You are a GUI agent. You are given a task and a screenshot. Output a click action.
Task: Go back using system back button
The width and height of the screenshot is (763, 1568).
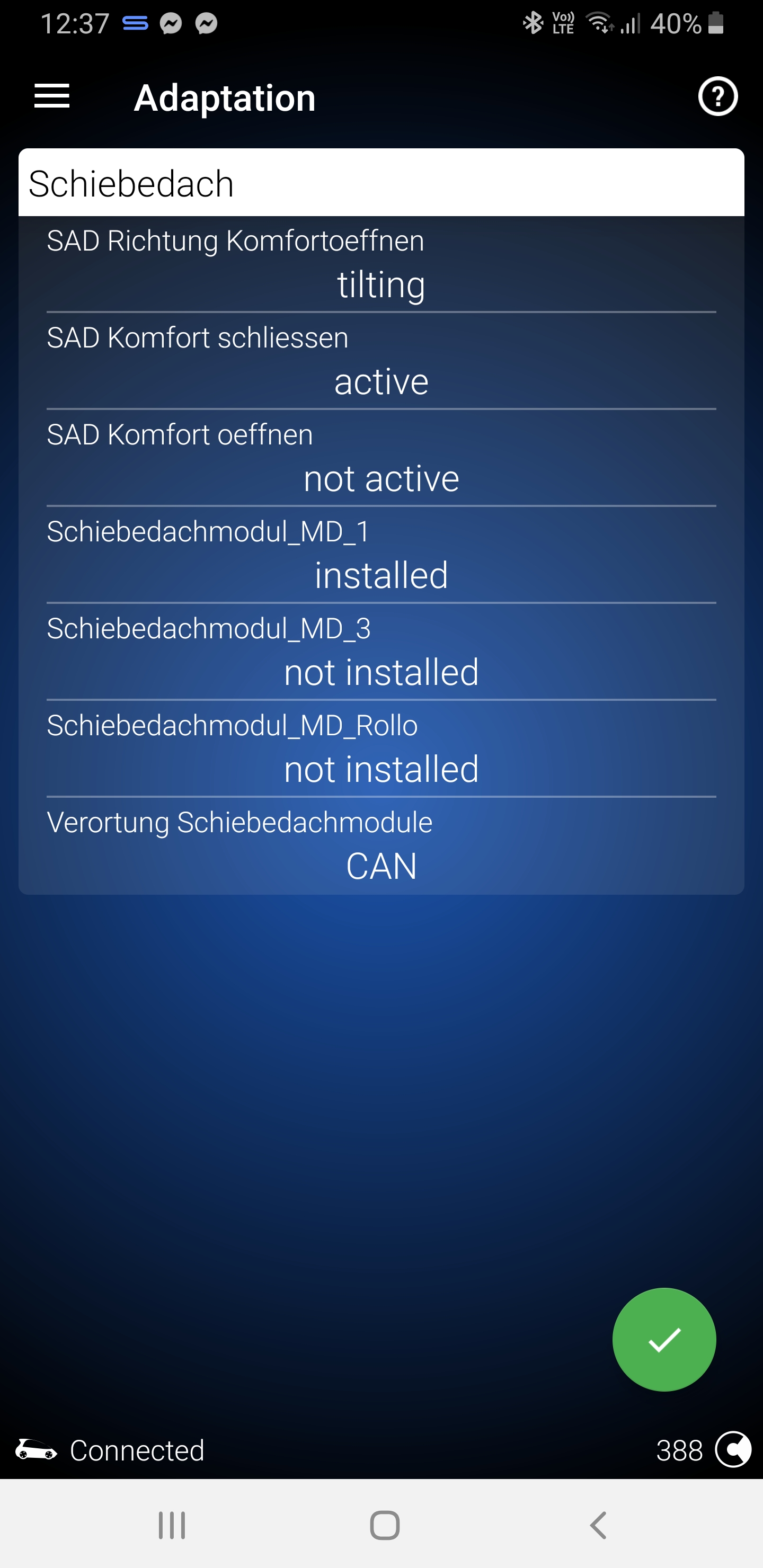click(x=598, y=1526)
